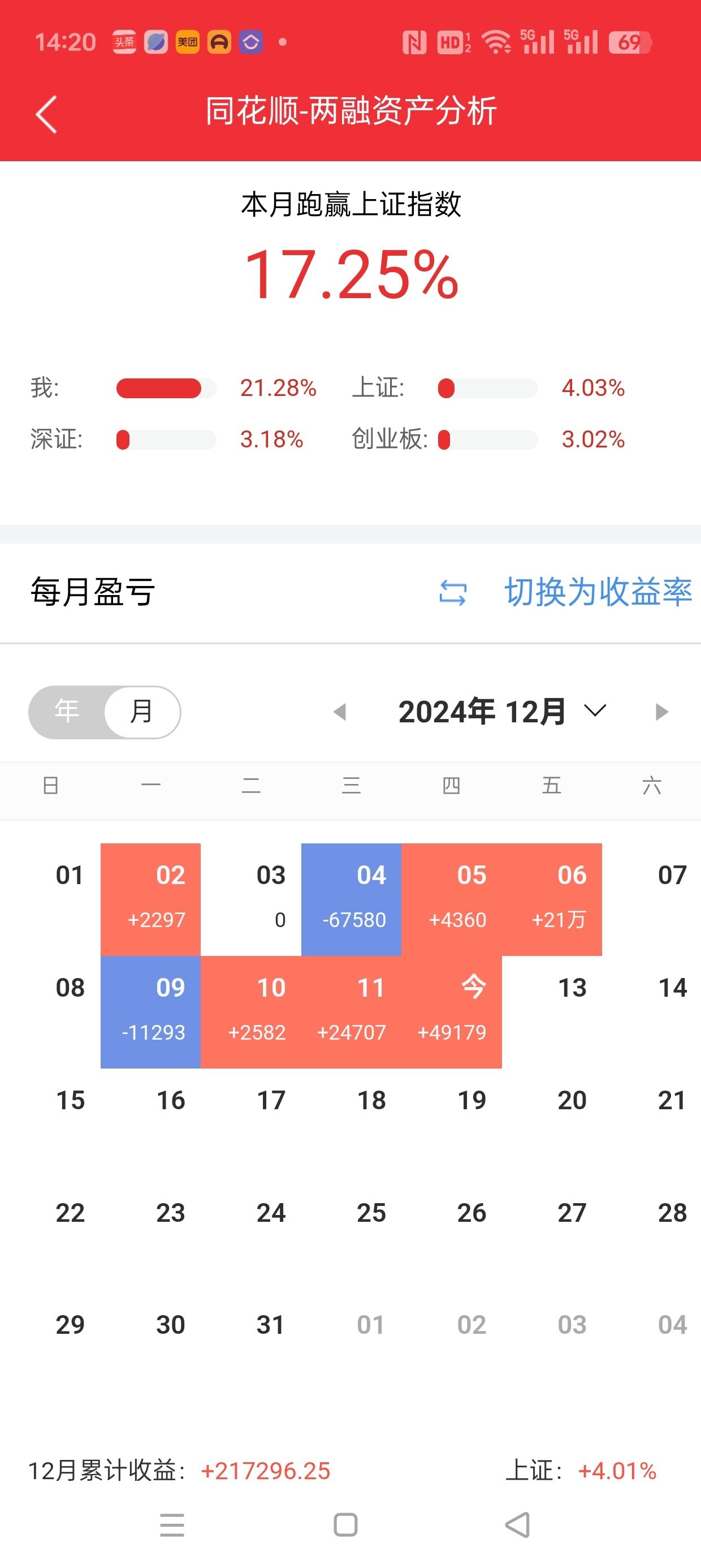Open the system recent apps button
This screenshot has height=1568, width=701.
(x=172, y=1525)
